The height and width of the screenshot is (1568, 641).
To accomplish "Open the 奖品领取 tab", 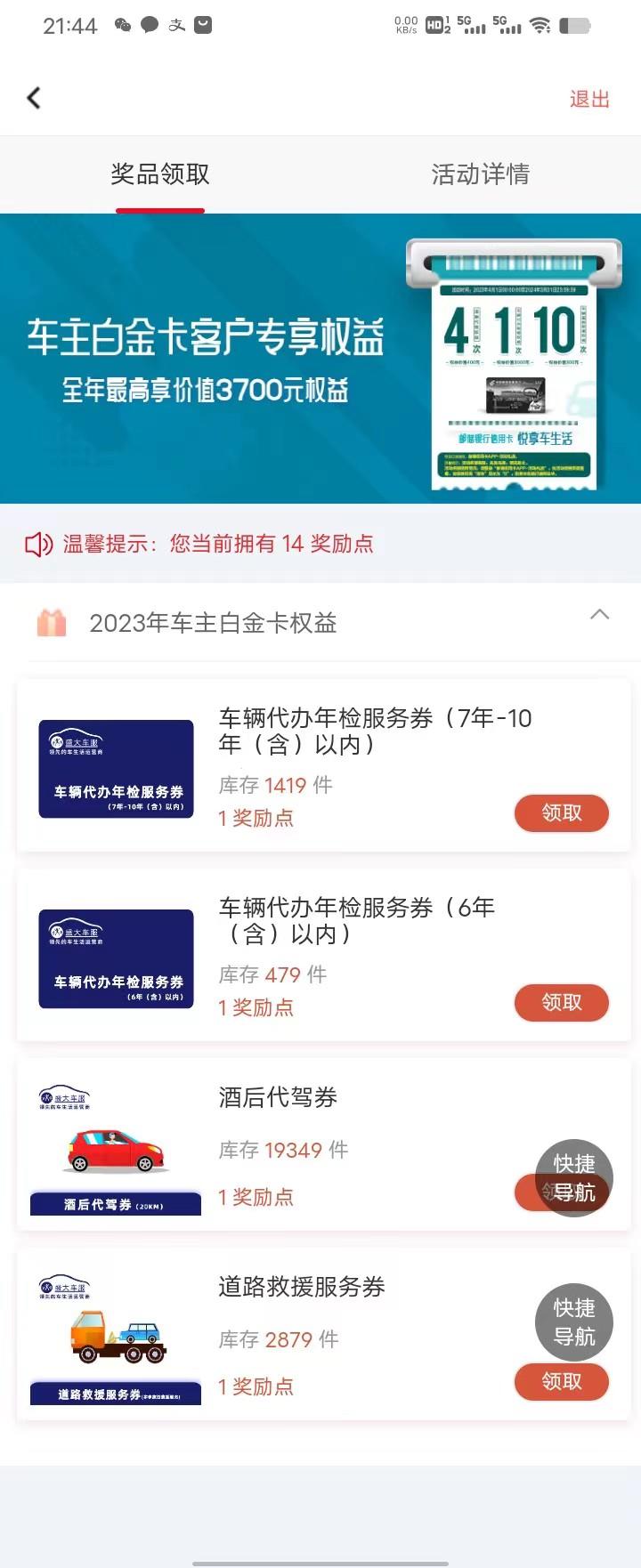I will point(160,174).
